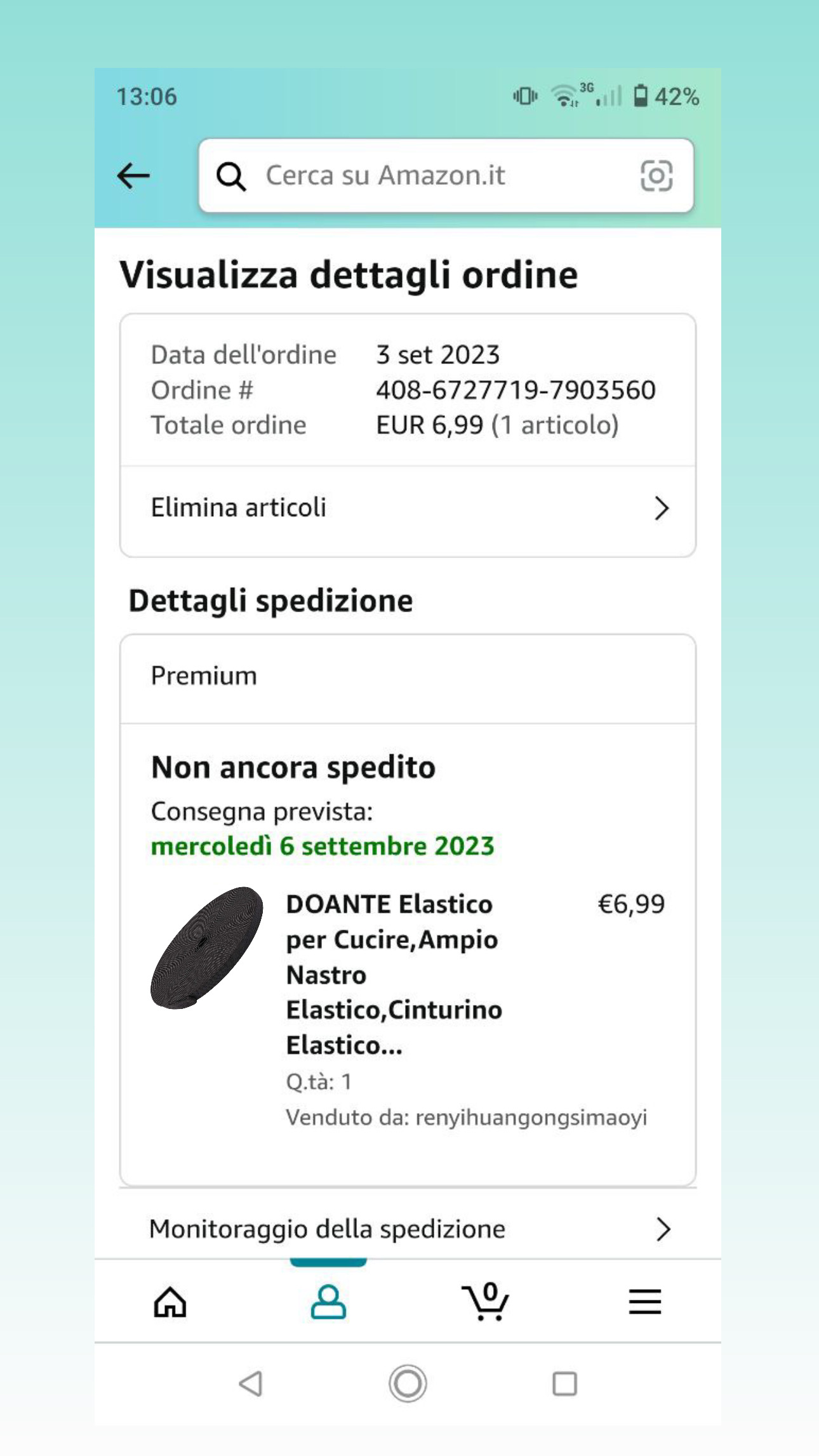
Task: Go back using the header arrow
Action: coord(134,176)
